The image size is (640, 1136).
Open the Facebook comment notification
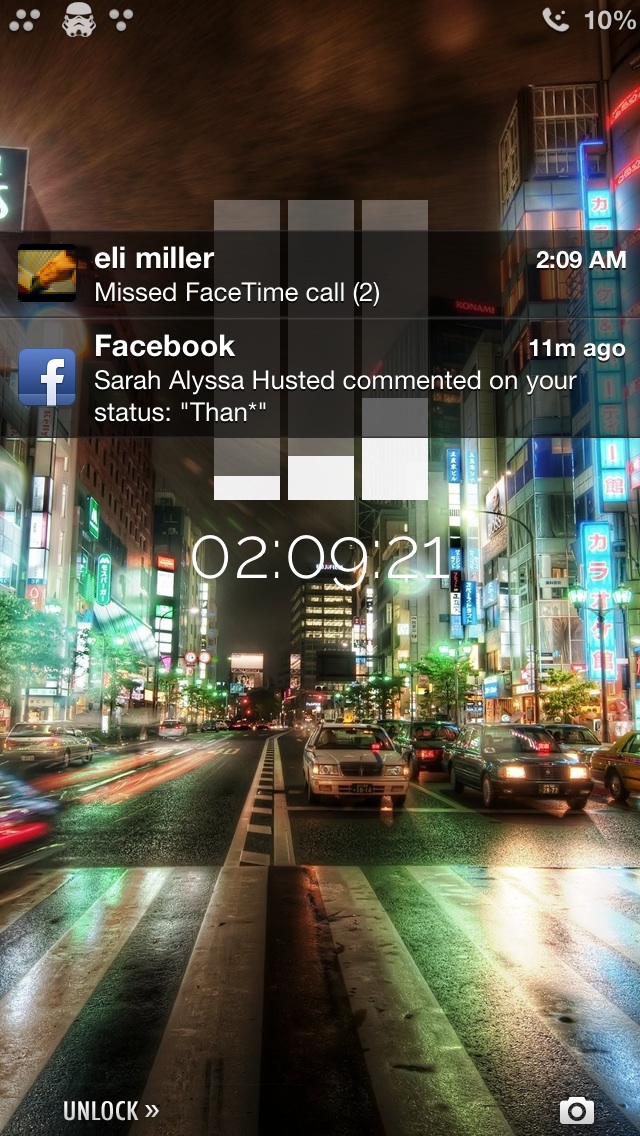pyautogui.click(x=320, y=377)
